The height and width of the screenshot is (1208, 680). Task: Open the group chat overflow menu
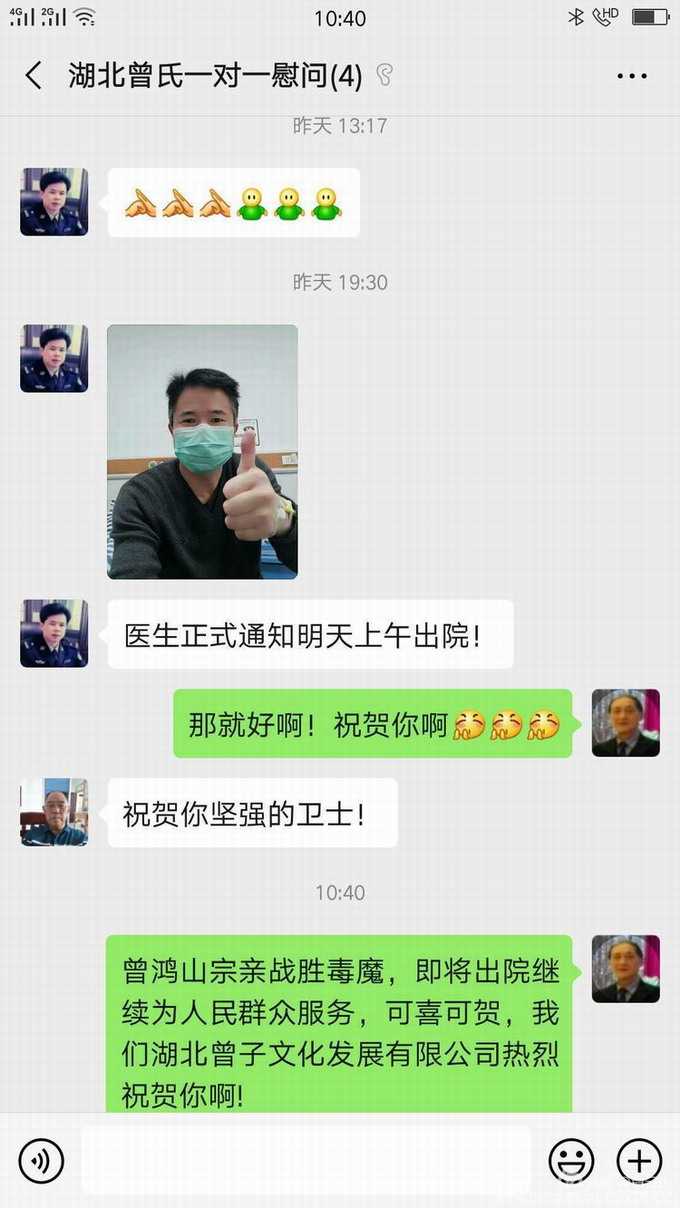tap(632, 76)
